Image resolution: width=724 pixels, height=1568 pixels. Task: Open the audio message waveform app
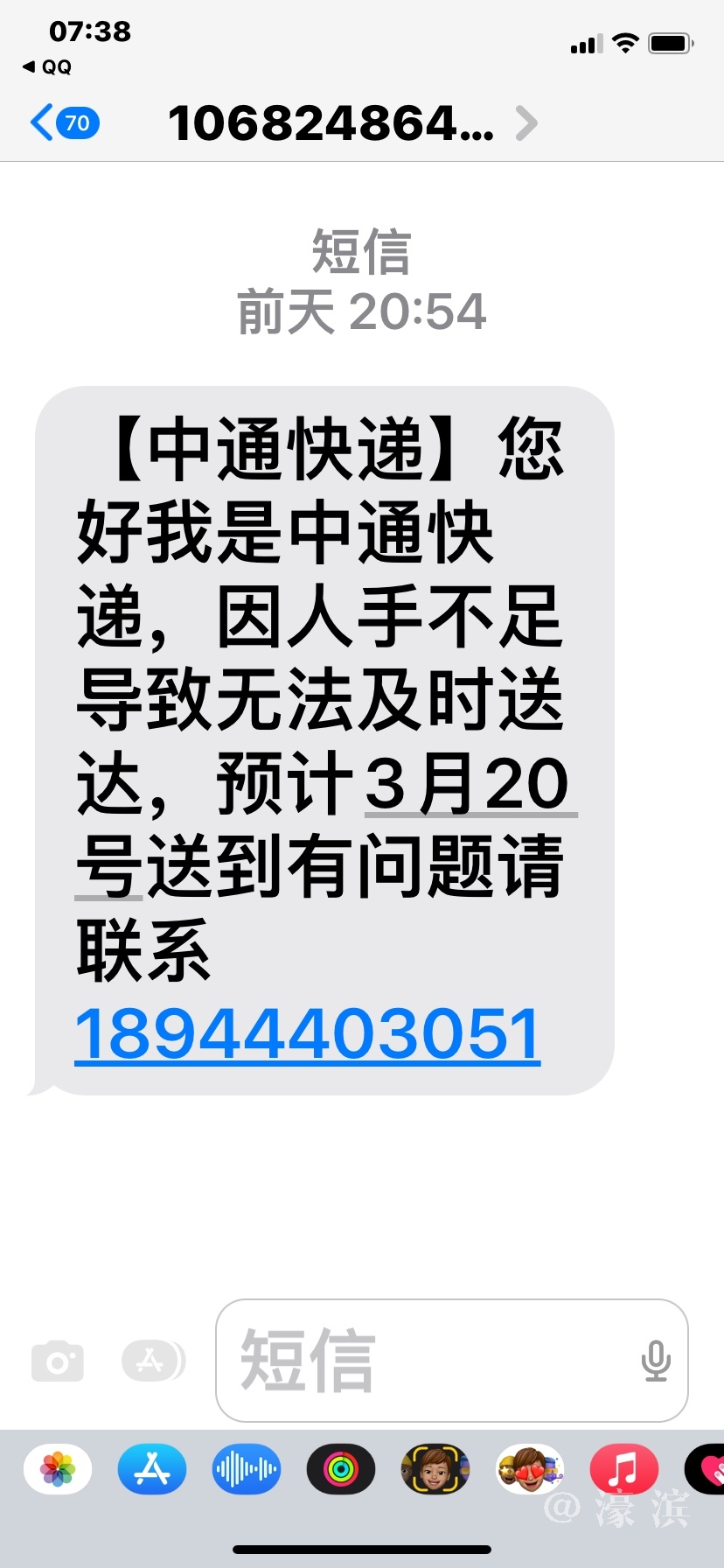point(247,1469)
